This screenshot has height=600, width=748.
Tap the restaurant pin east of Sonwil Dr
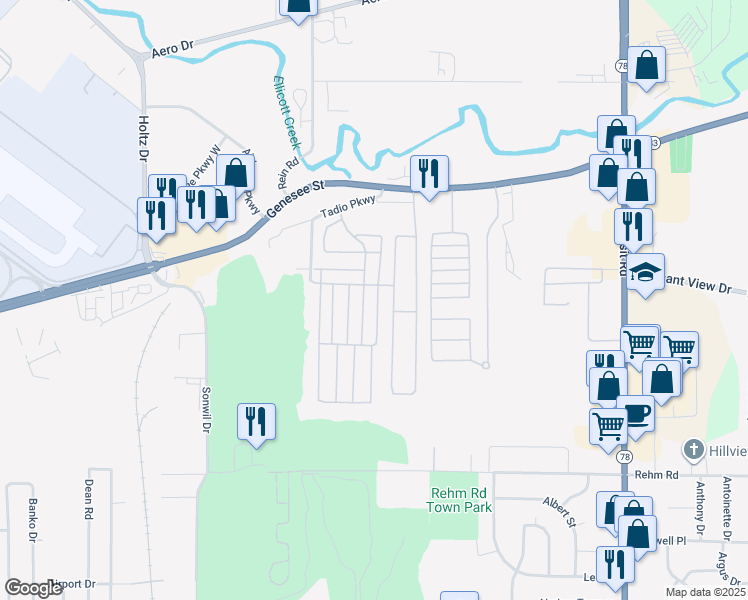(256, 422)
